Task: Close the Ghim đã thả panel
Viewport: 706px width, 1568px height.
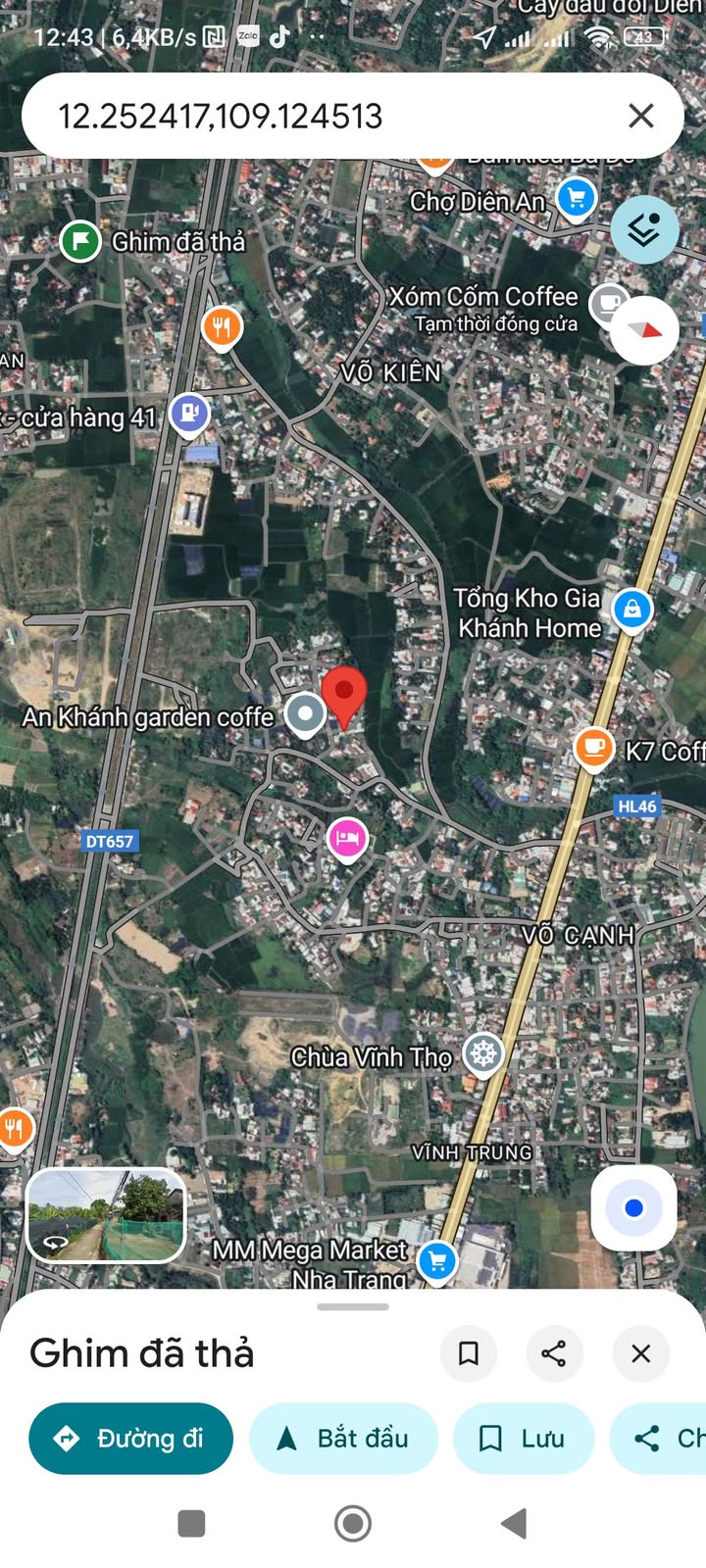Action: point(640,1353)
